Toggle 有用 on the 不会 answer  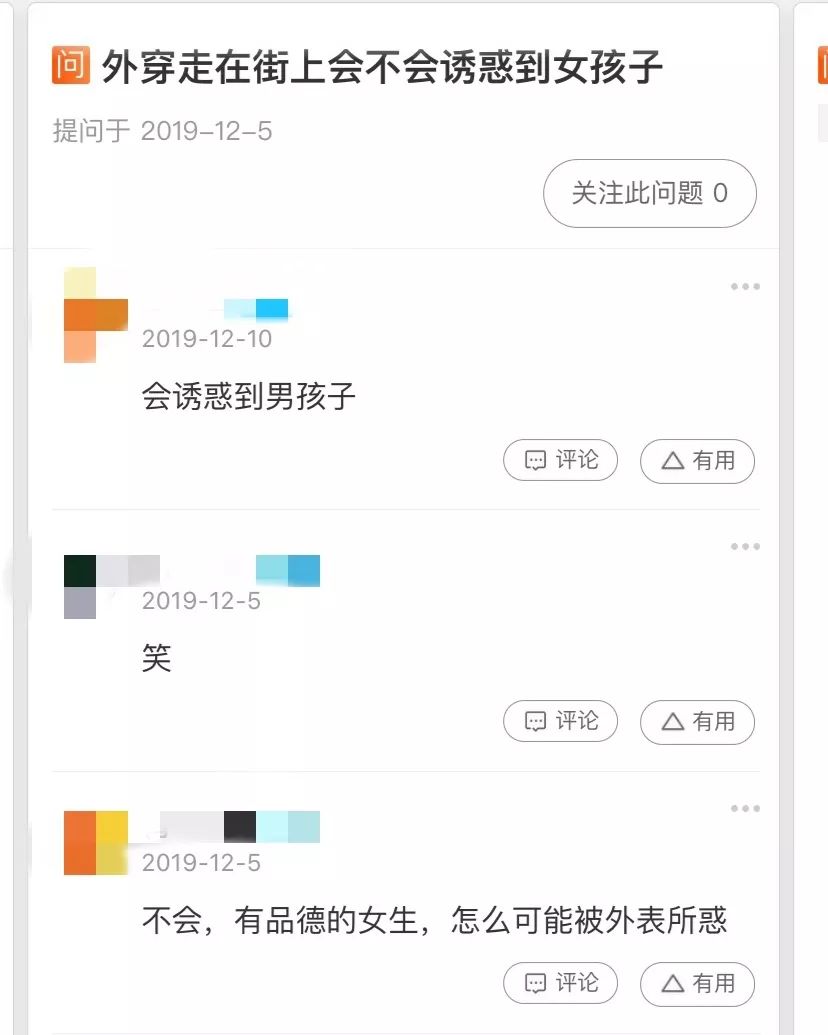(x=697, y=983)
